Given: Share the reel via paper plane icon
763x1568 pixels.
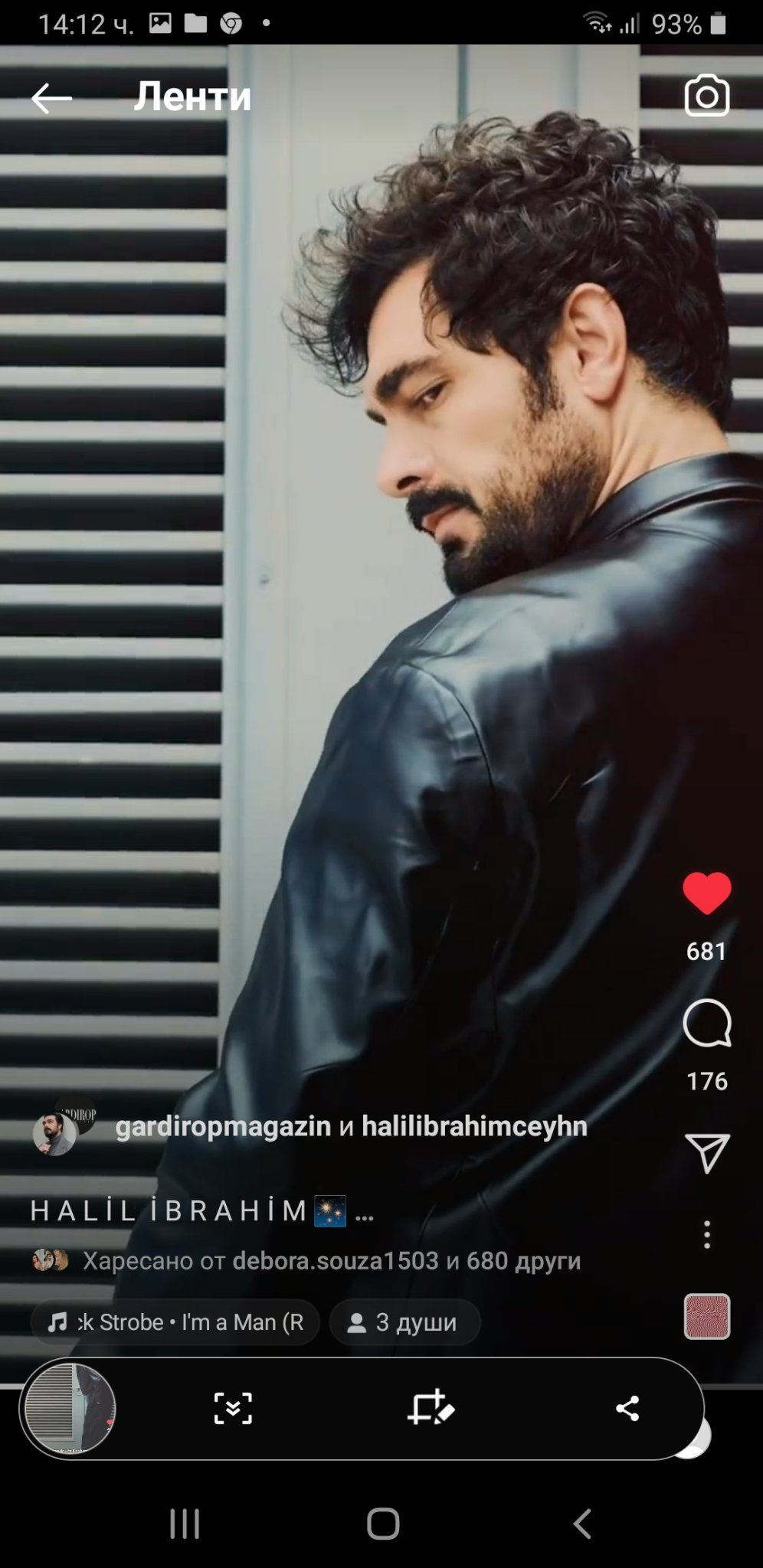Looking at the screenshot, I should tap(706, 1152).
